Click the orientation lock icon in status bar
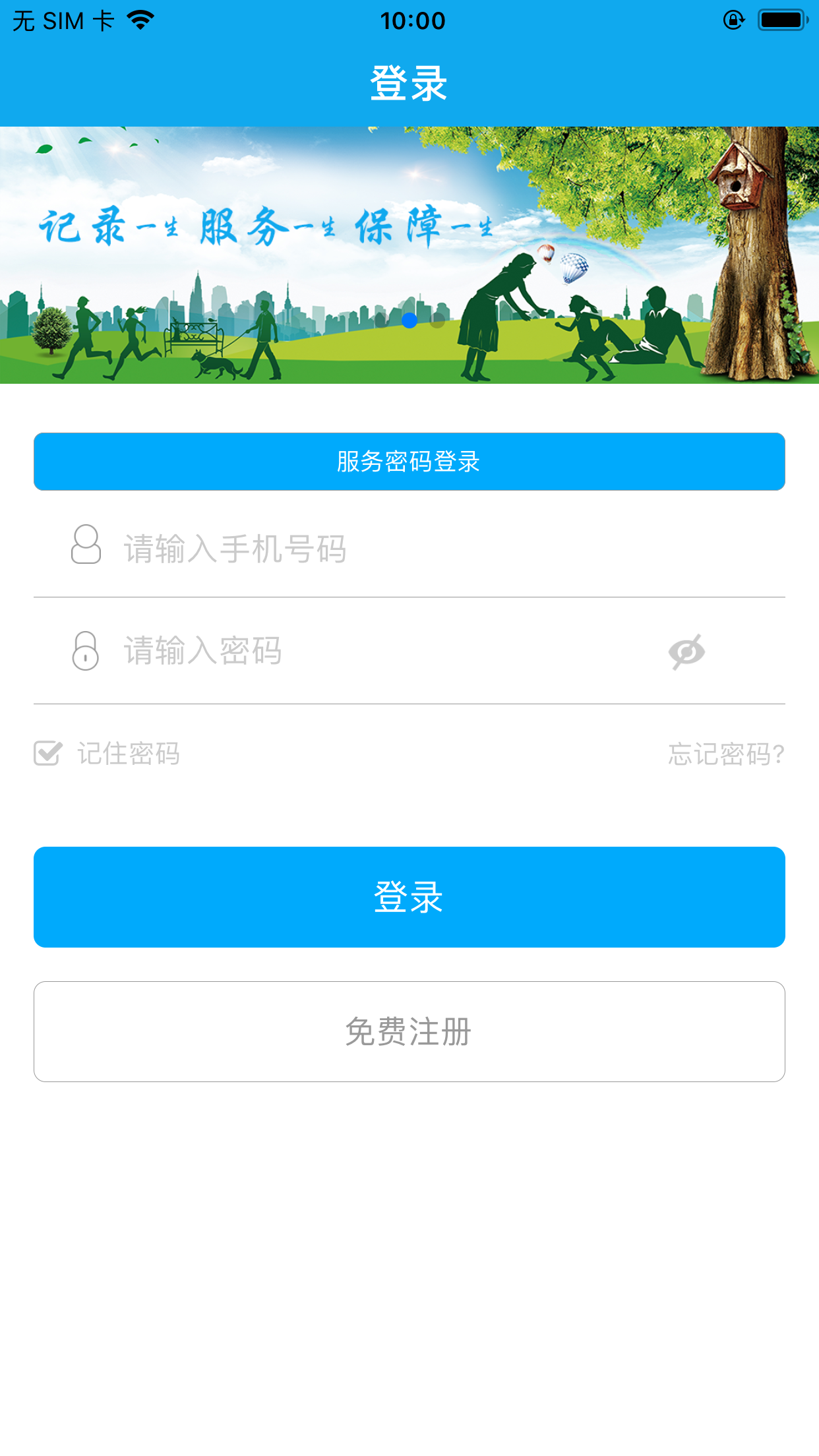819x1456 pixels. [x=734, y=20]
